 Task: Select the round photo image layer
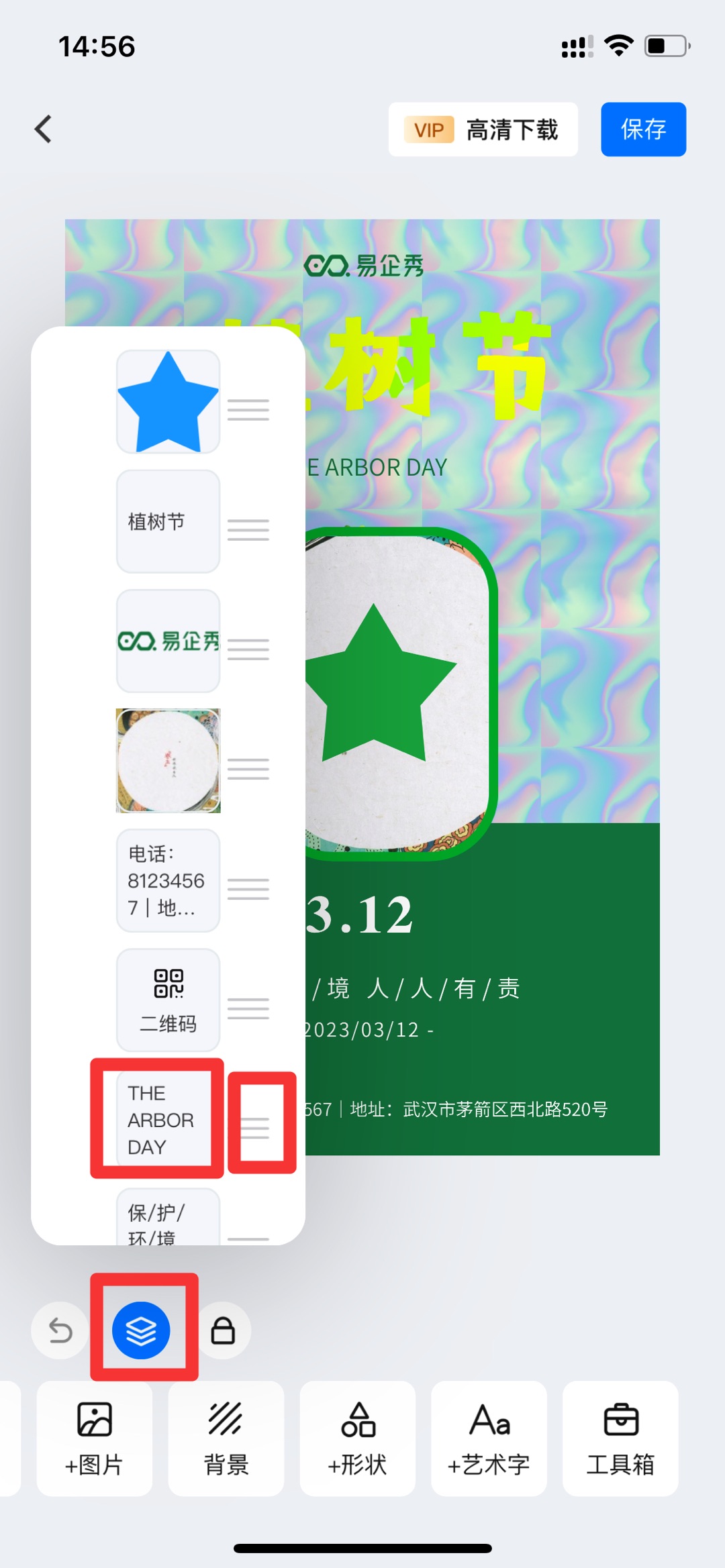(x=168, y=761)
